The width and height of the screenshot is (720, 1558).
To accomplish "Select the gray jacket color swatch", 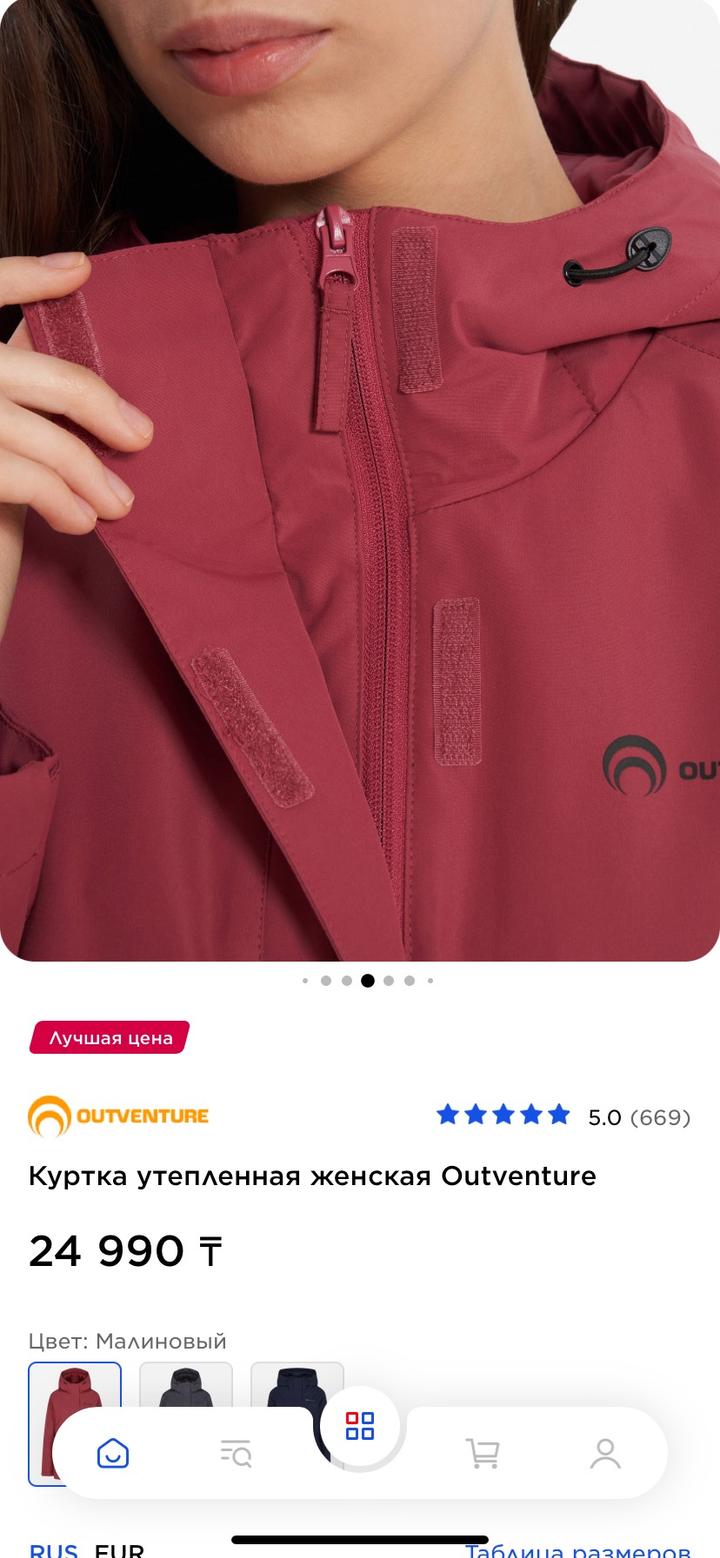I will [185, 1383].
